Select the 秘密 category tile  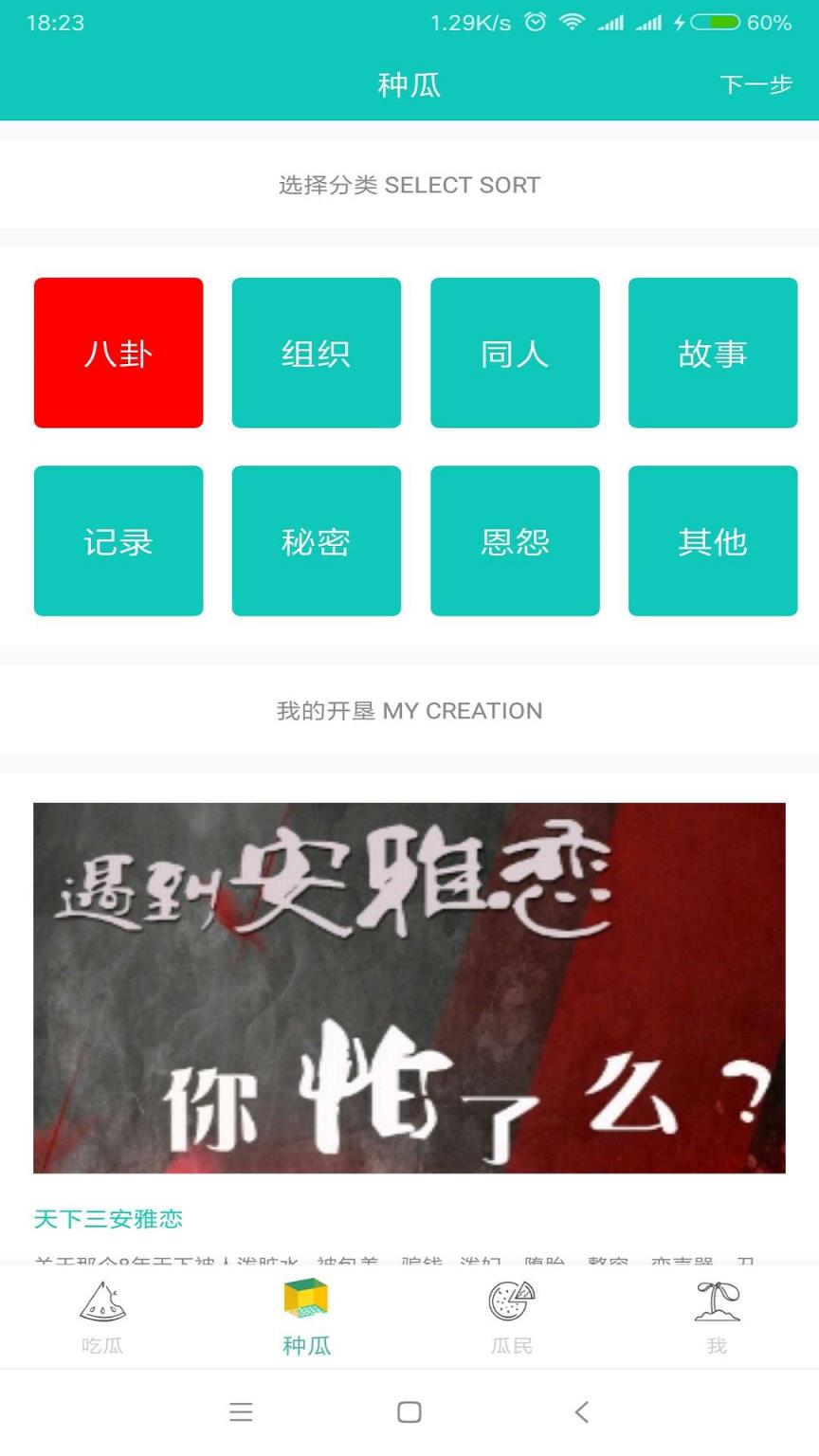[316, 540]
